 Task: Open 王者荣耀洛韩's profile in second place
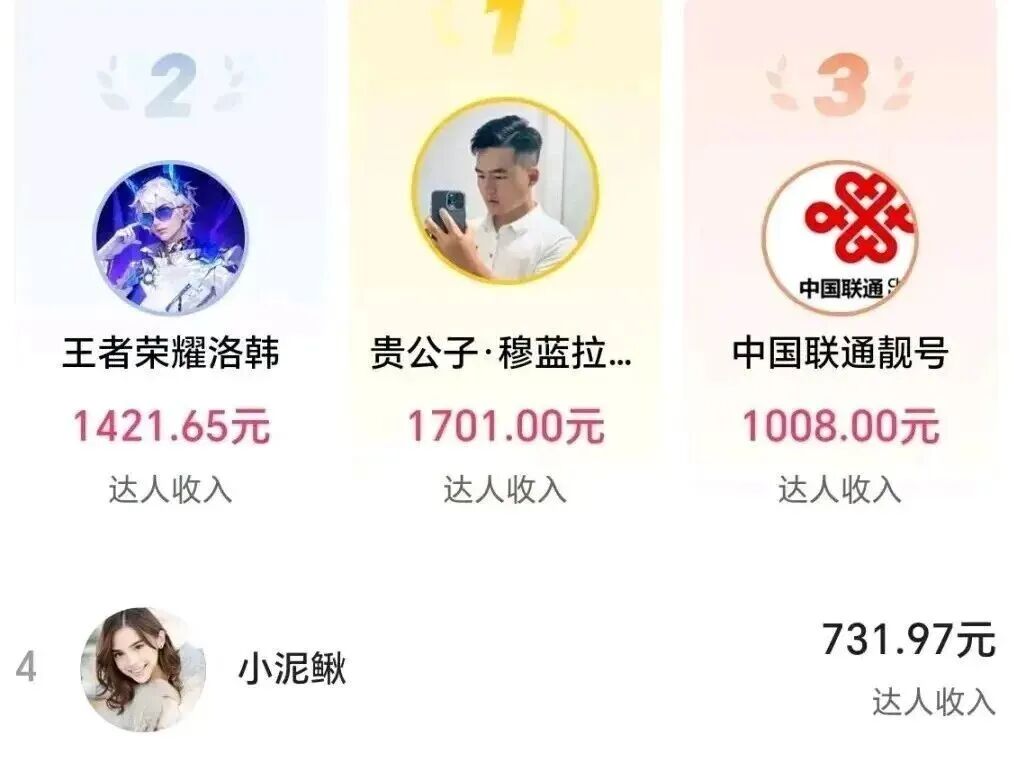[x=170, y=239]
